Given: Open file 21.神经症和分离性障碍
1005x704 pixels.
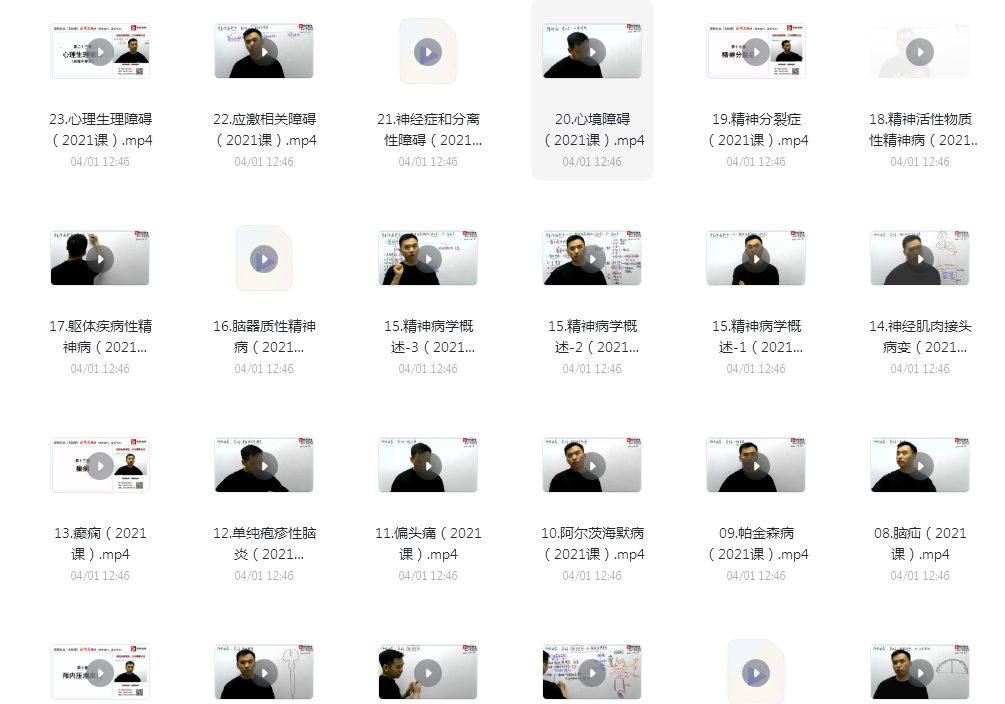Looking at the screenshot, I should 428,52.
